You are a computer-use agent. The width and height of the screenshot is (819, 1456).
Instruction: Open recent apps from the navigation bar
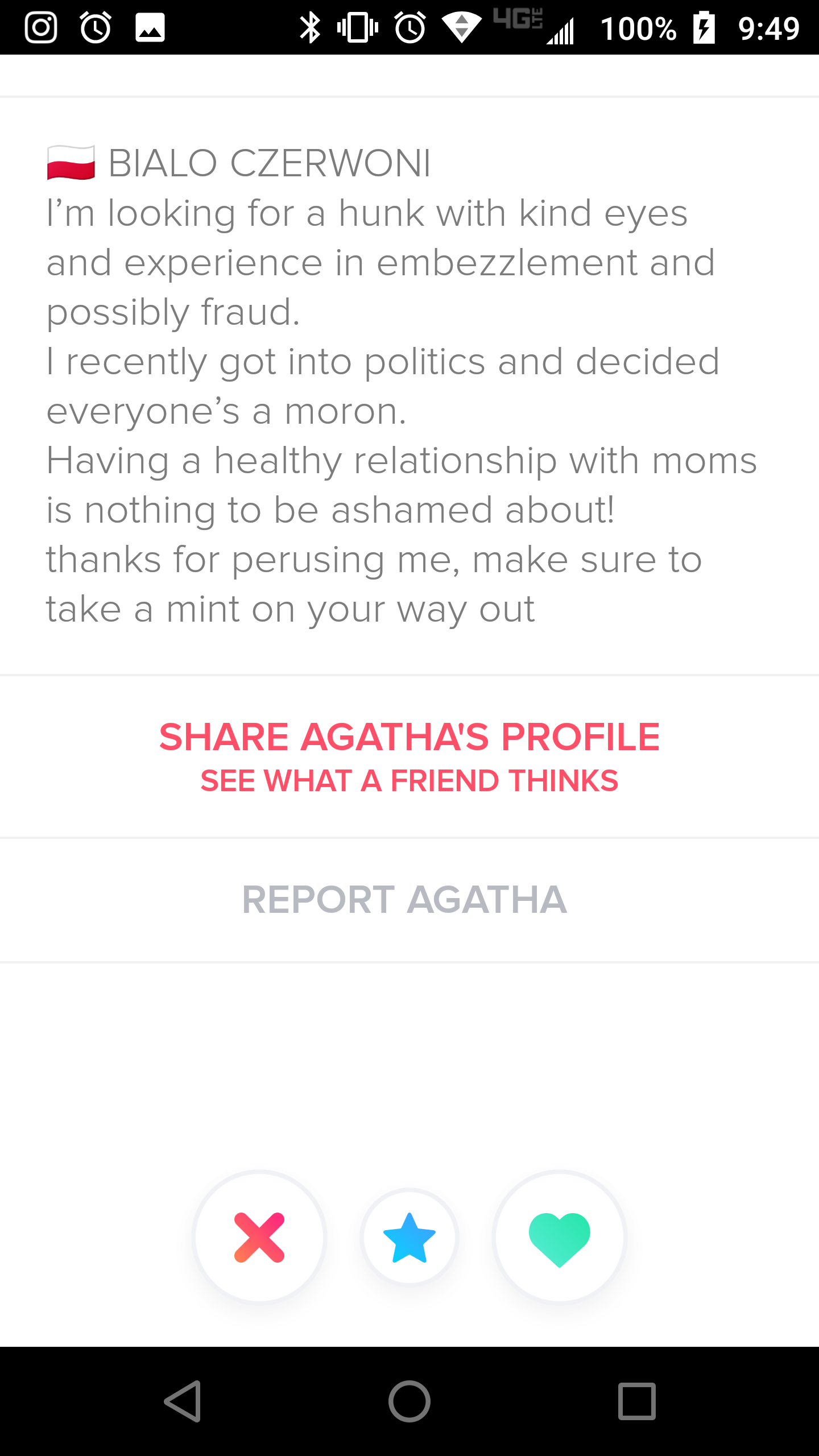click(636, 1401)
